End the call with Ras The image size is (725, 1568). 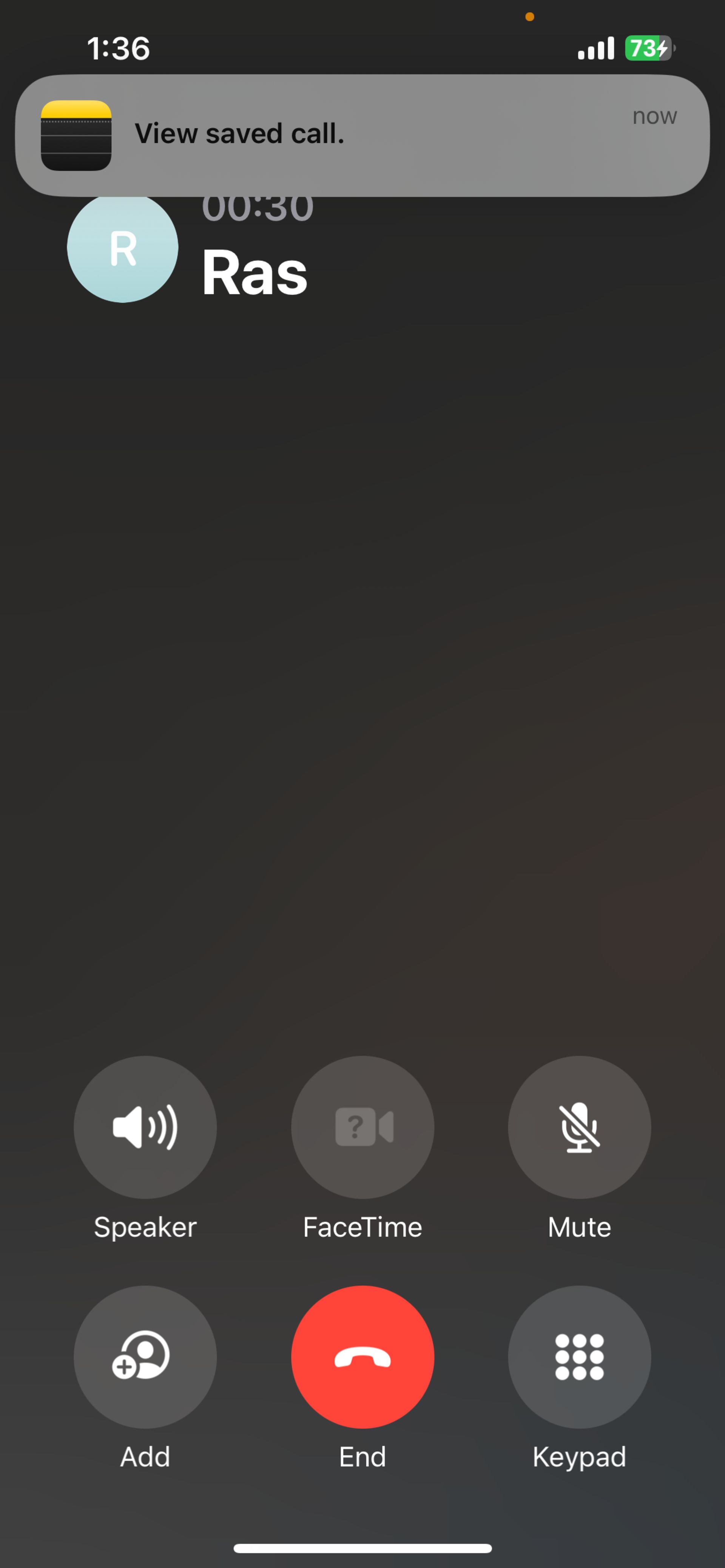pyautogui.click(x=362, y=1356)
